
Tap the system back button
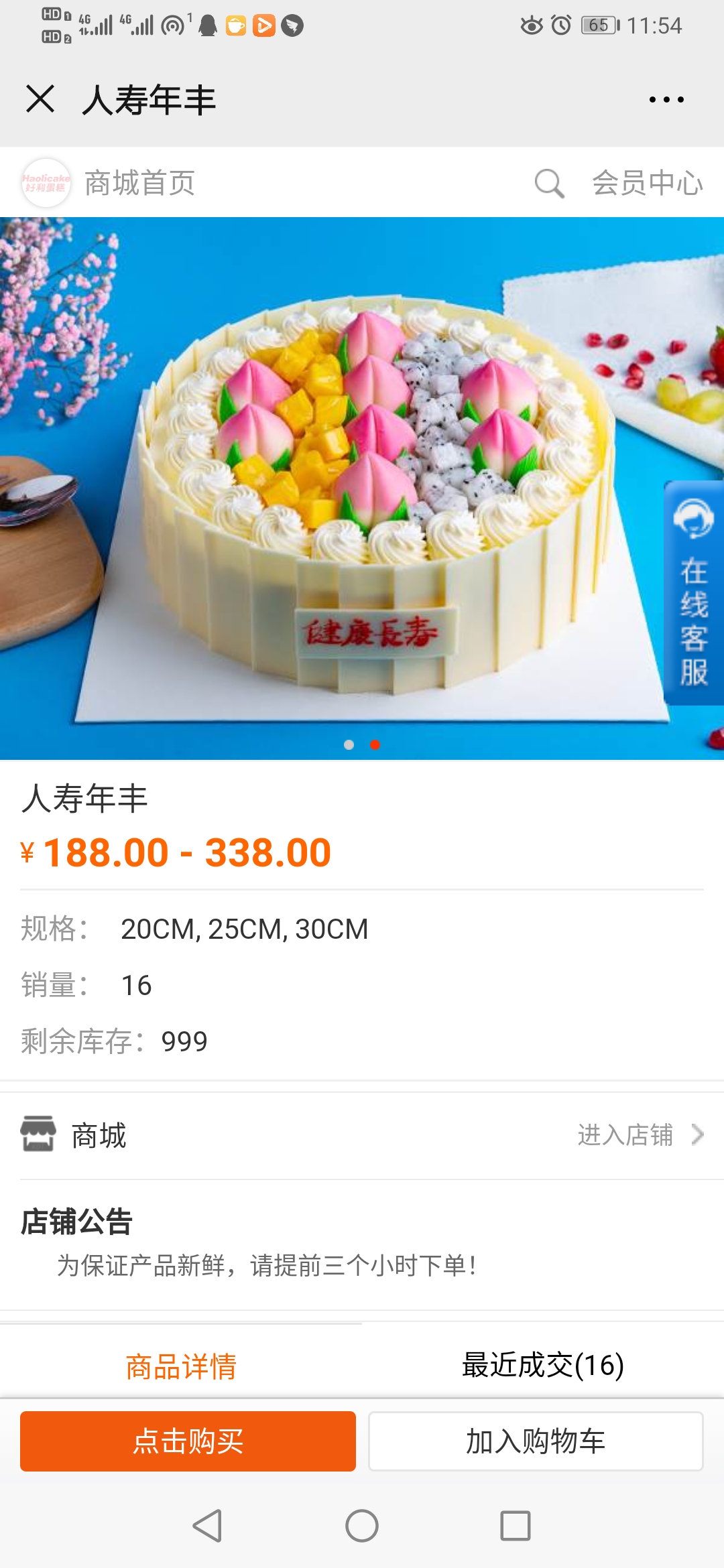point(208,1526)
